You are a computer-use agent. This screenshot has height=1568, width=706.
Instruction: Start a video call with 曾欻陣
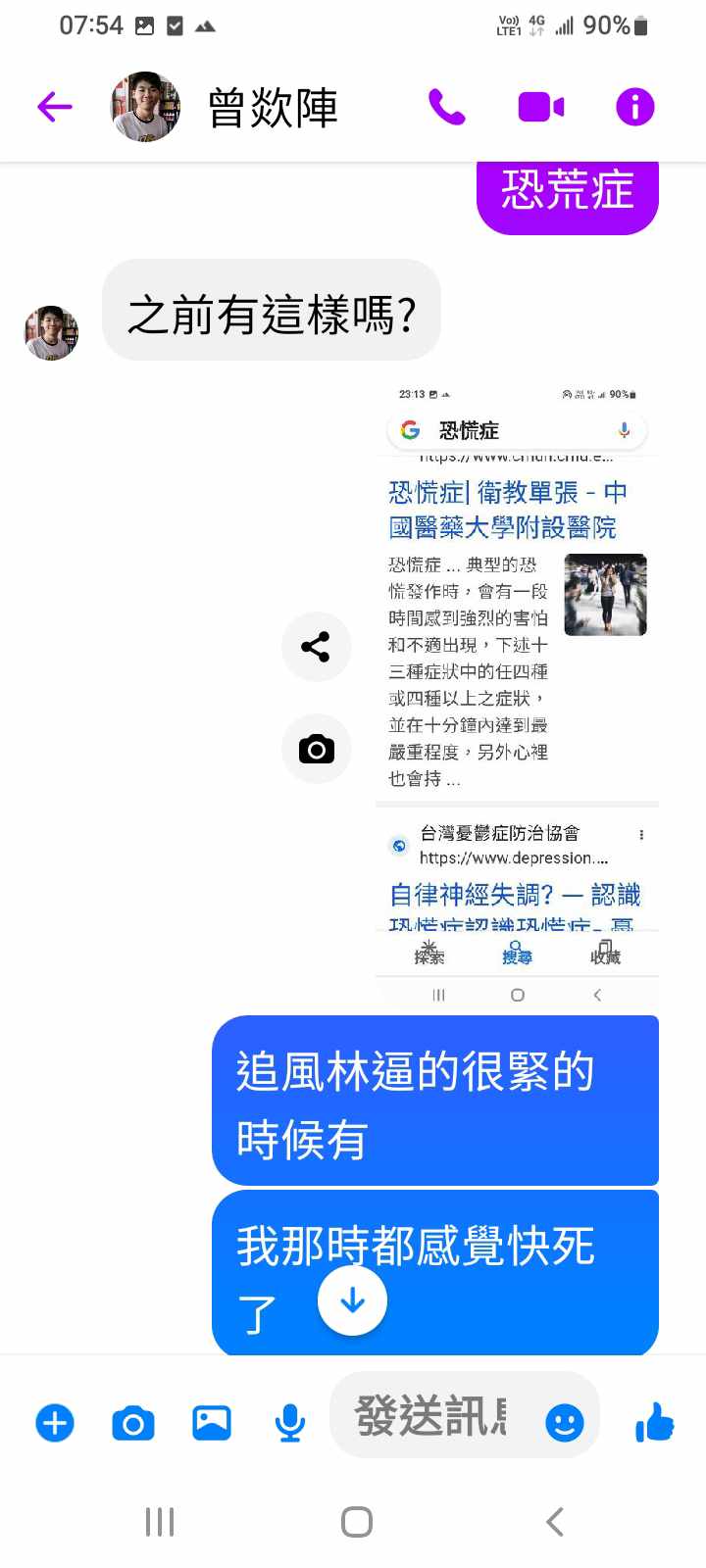pyautogui.click(x=540, y=107)
